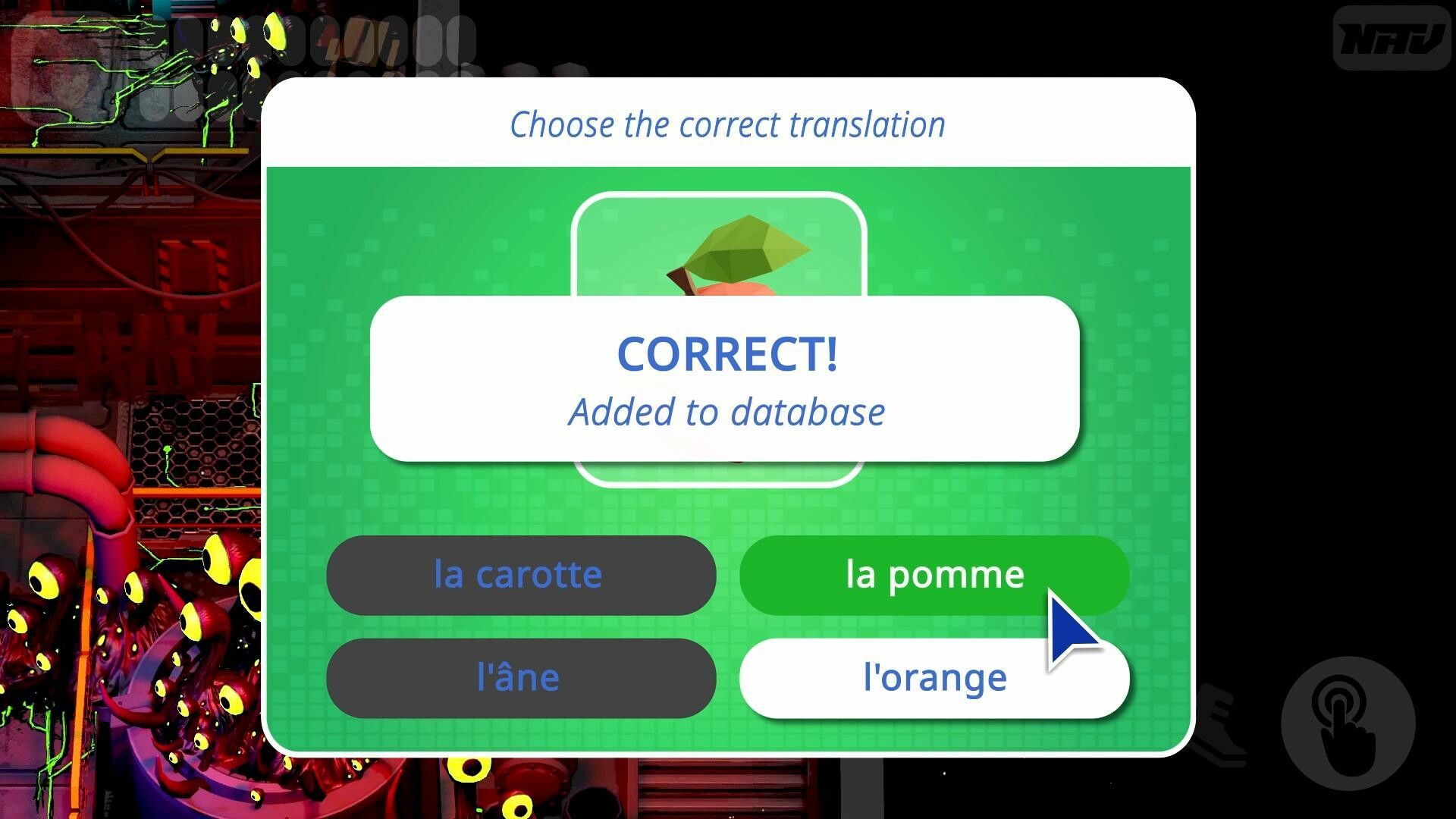The width and height of the screenshot is (1456, 819).
Task: Pick 'la carotte' as the translation
Action: pos(520,575)
